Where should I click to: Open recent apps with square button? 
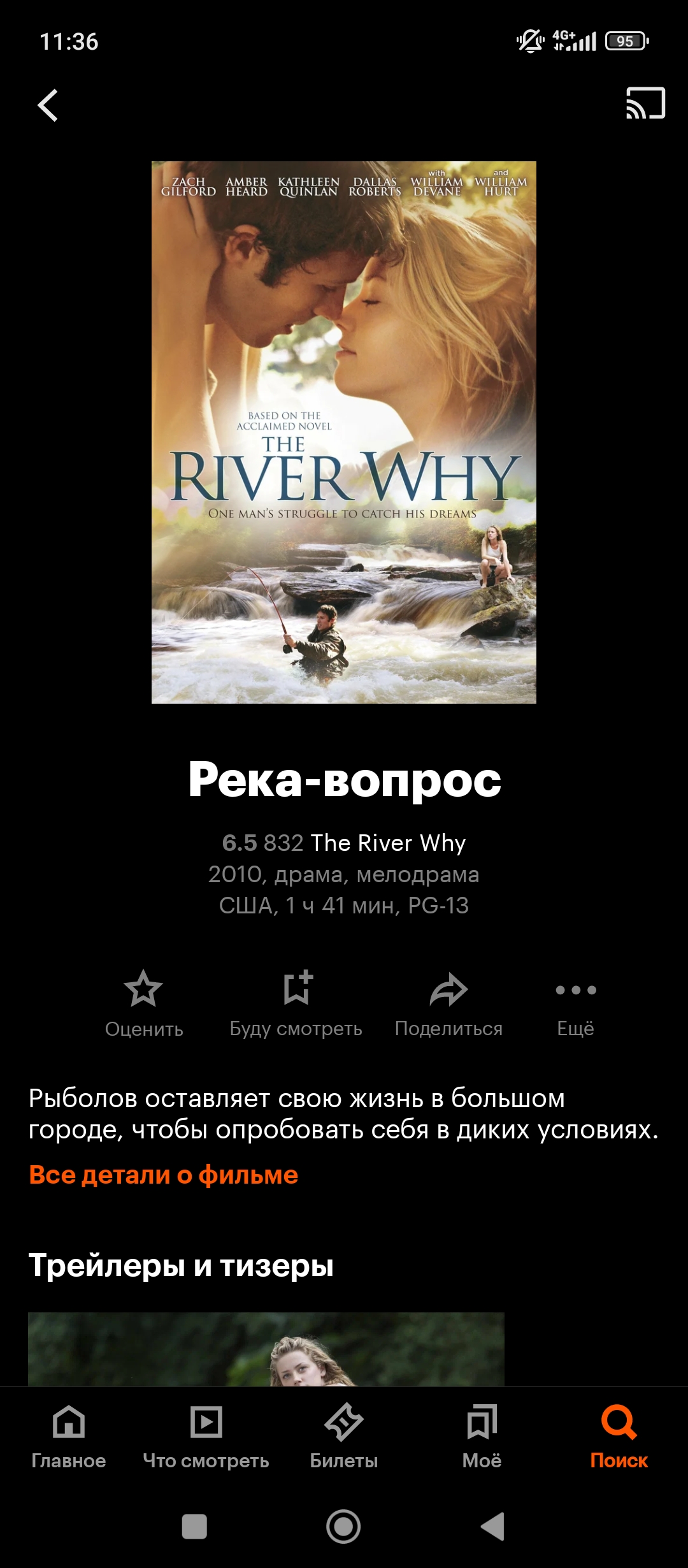194,1527
